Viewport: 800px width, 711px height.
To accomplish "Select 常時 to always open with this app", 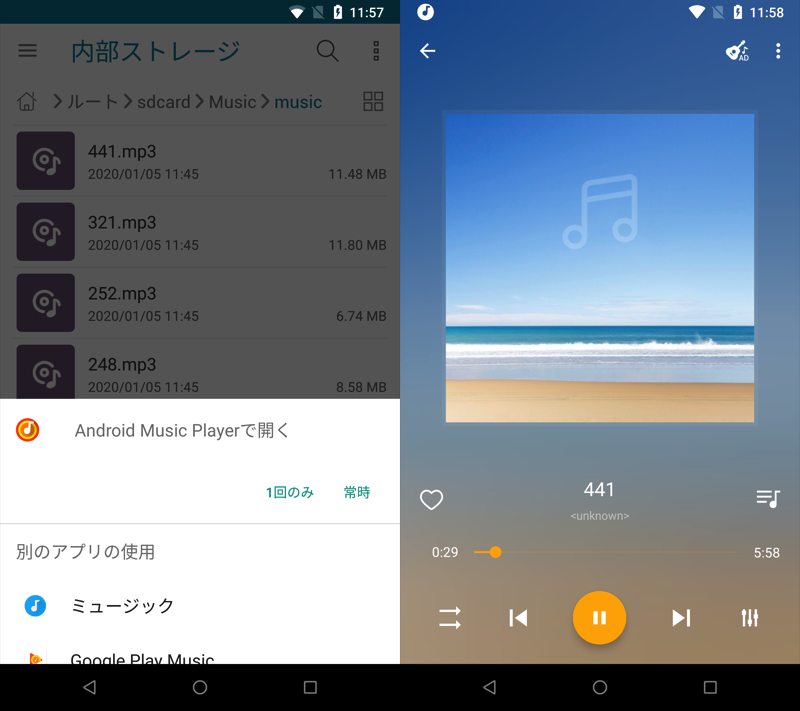I will click(357, 492).
